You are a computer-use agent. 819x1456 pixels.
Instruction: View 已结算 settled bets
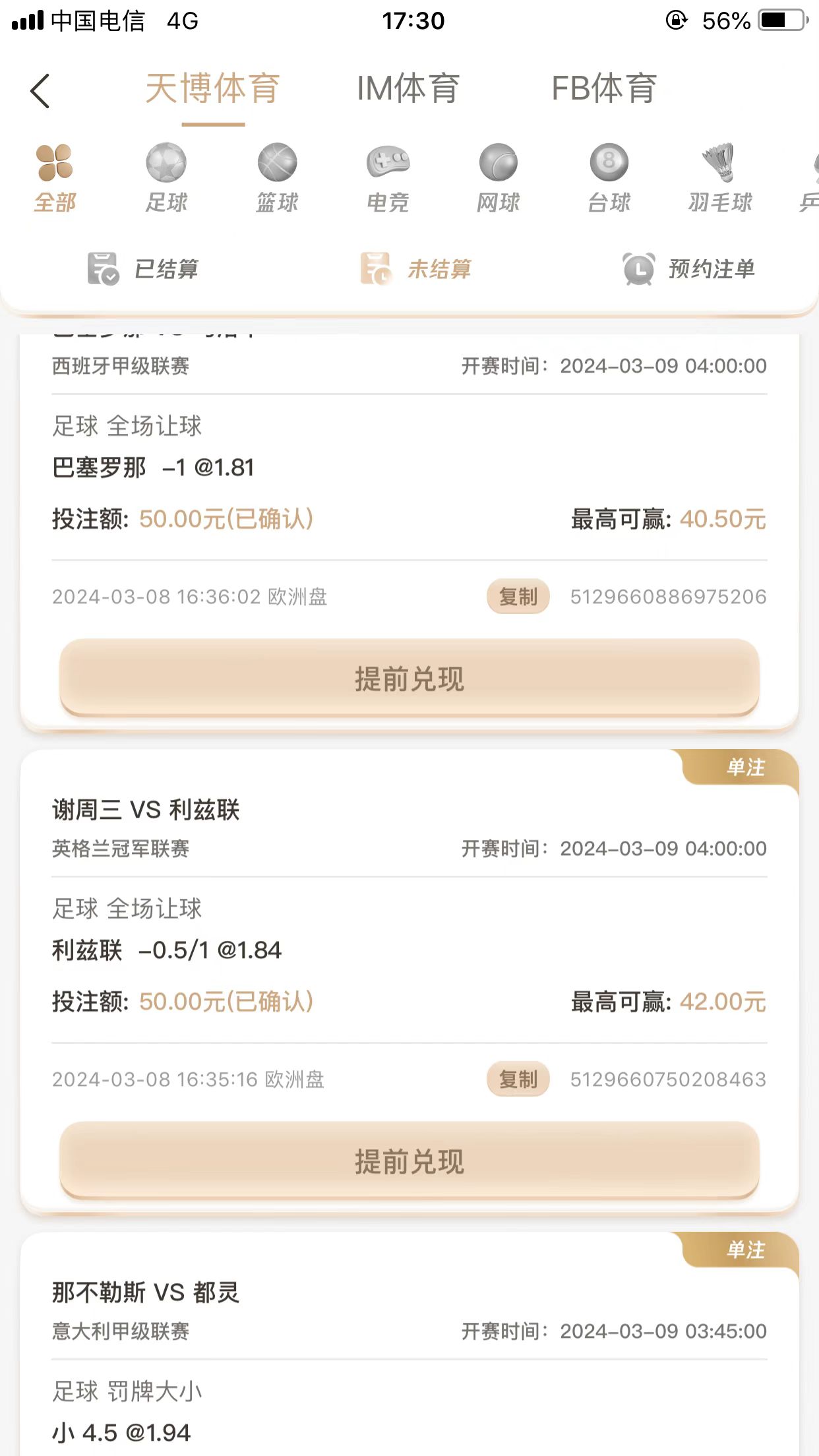pos(144,269)
